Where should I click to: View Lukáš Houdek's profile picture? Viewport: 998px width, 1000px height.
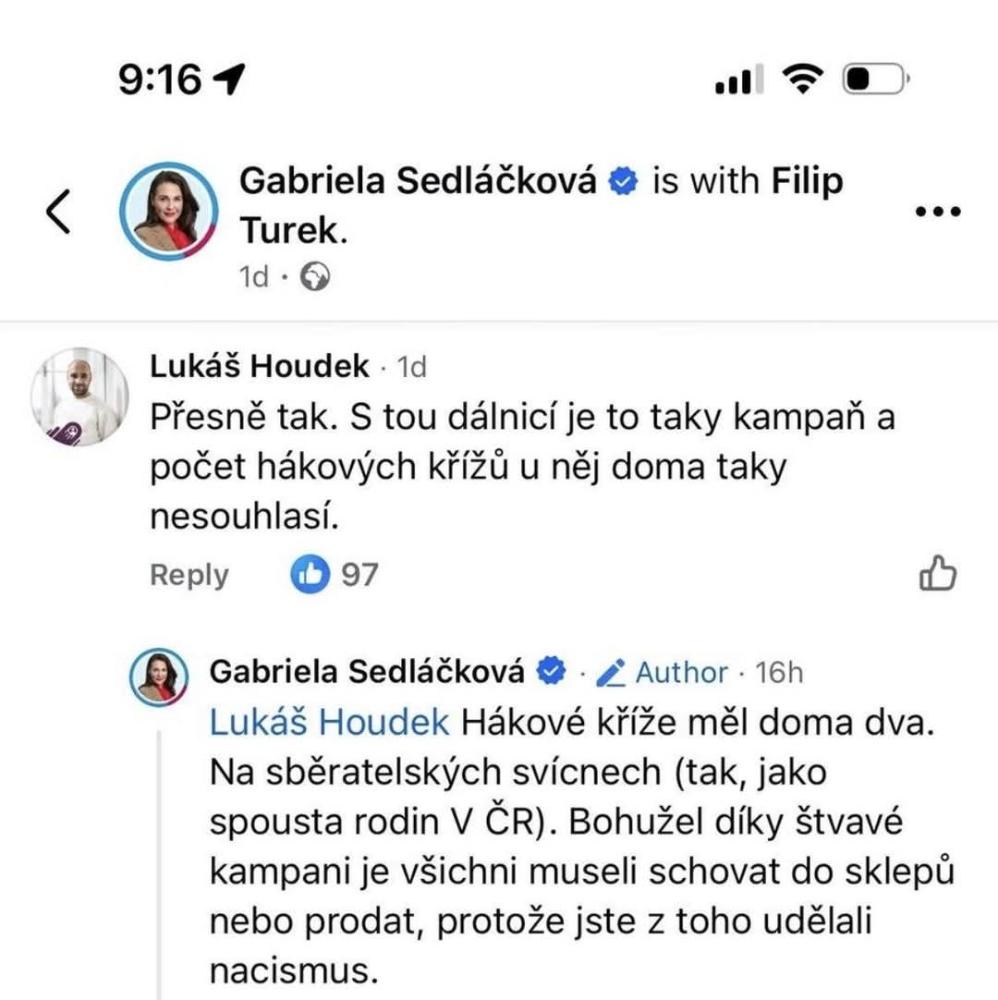pyautogui.click(x=80, y=397)
